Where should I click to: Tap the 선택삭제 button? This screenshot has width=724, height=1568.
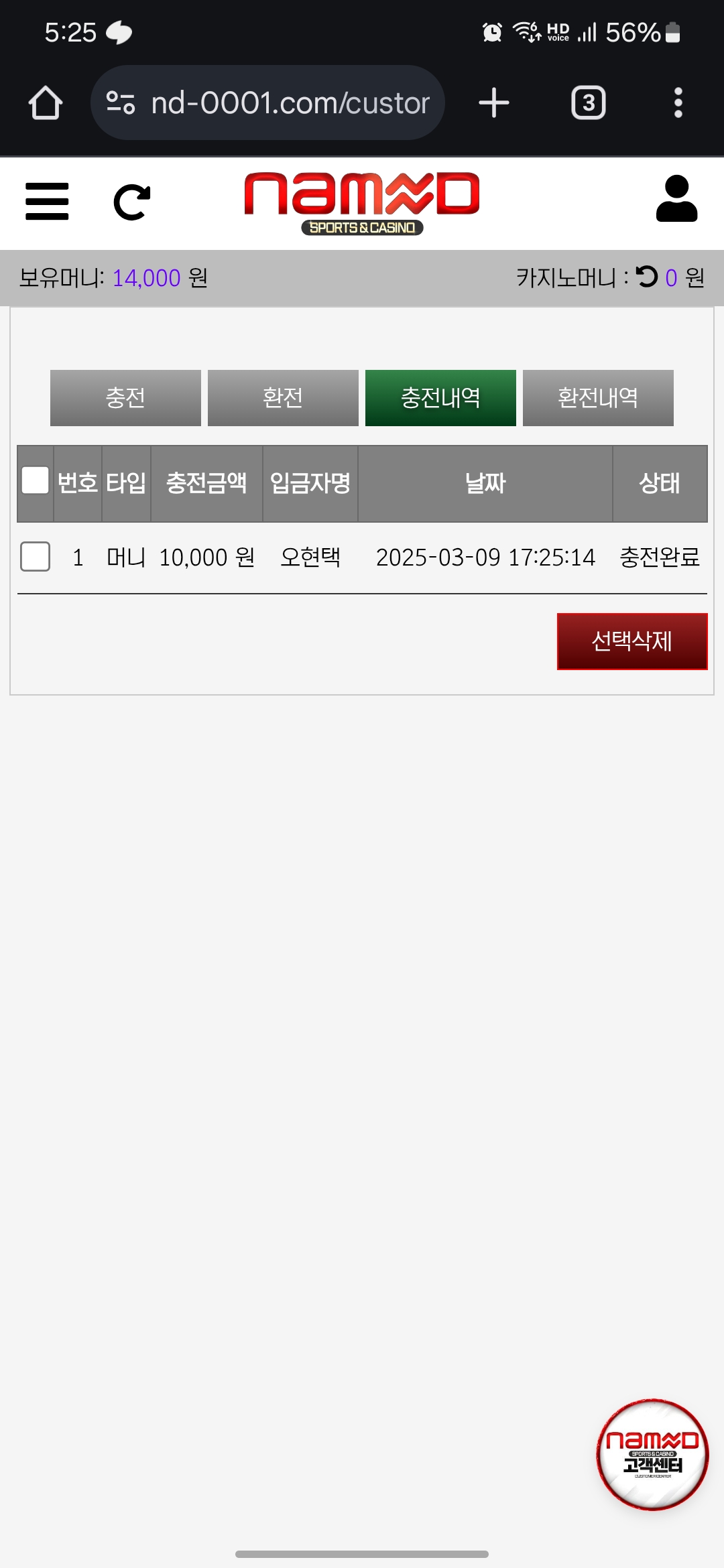point(631,641)
